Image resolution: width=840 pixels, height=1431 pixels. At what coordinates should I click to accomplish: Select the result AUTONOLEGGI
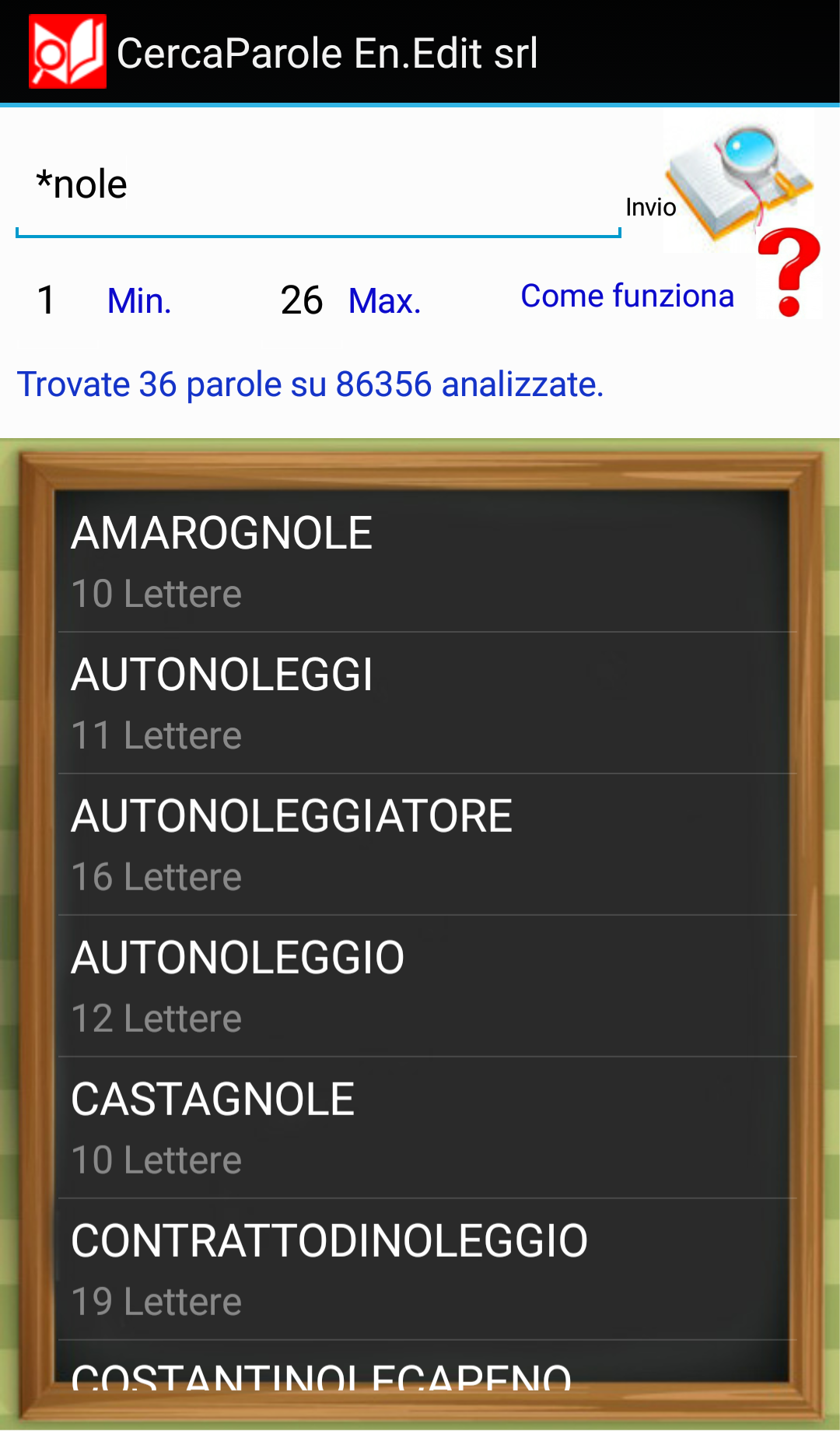pos(426,703)
